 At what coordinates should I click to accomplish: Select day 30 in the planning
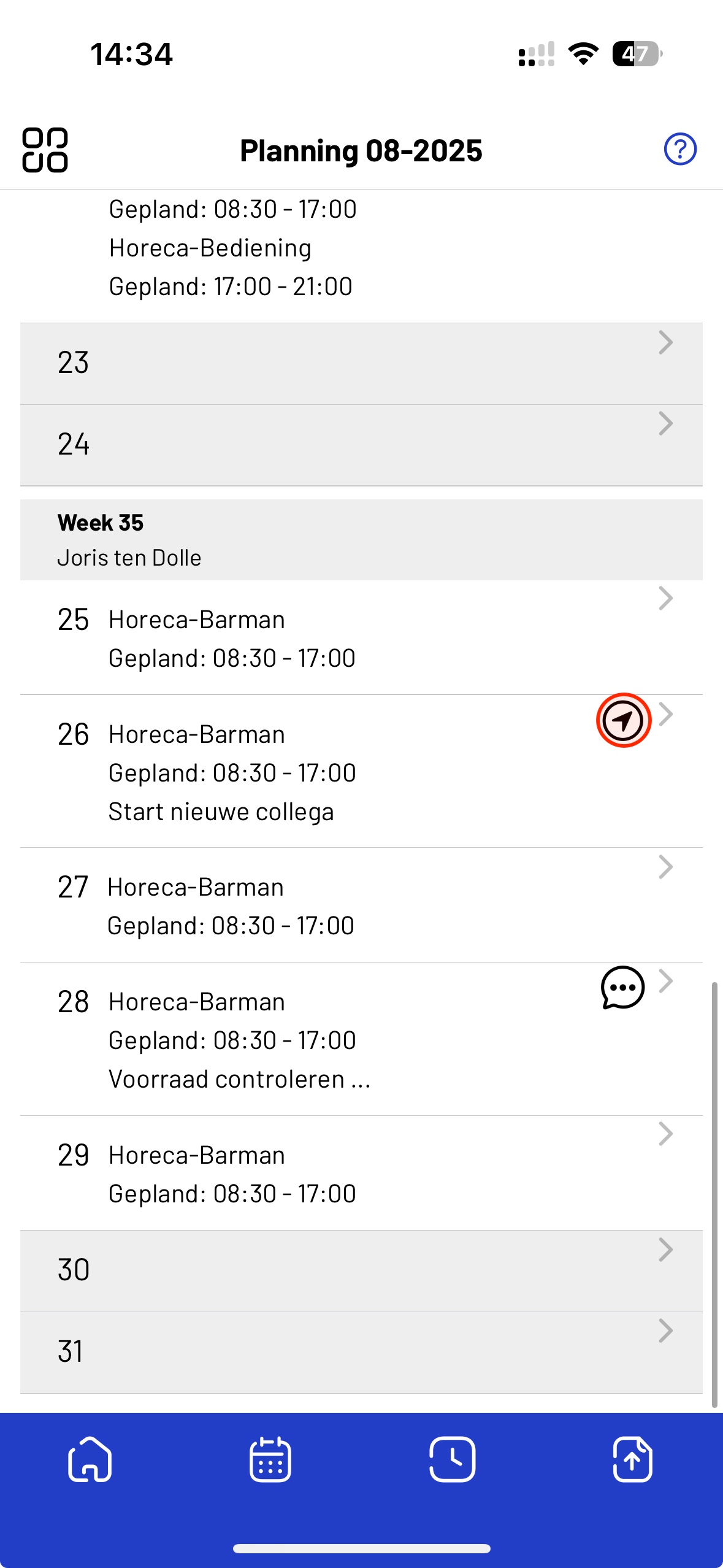point(361,1271)
